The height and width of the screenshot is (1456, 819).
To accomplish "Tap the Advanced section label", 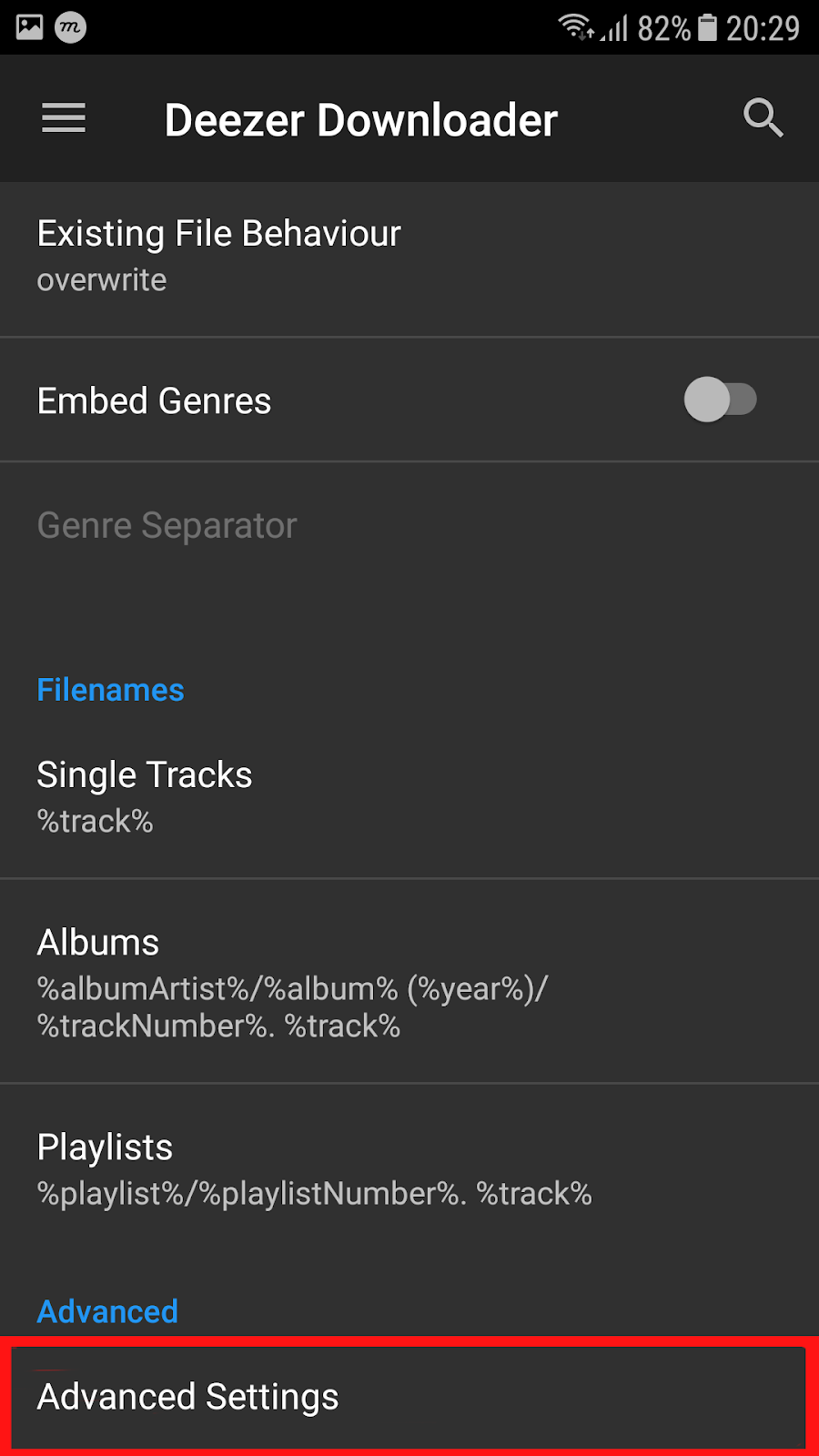I will pos(106,1311).
